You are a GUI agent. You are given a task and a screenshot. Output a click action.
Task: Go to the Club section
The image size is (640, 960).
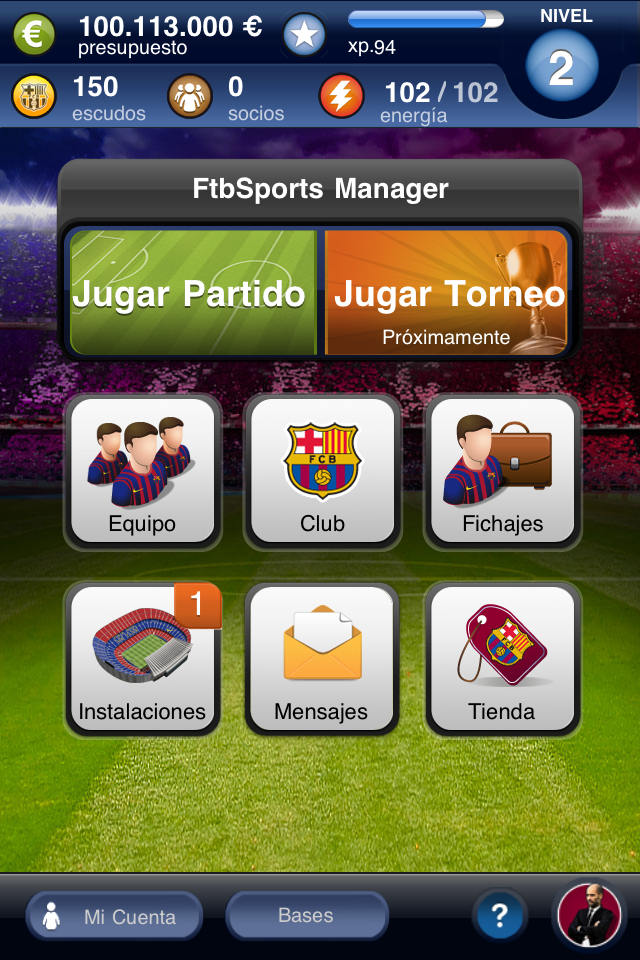pos(322,471)
